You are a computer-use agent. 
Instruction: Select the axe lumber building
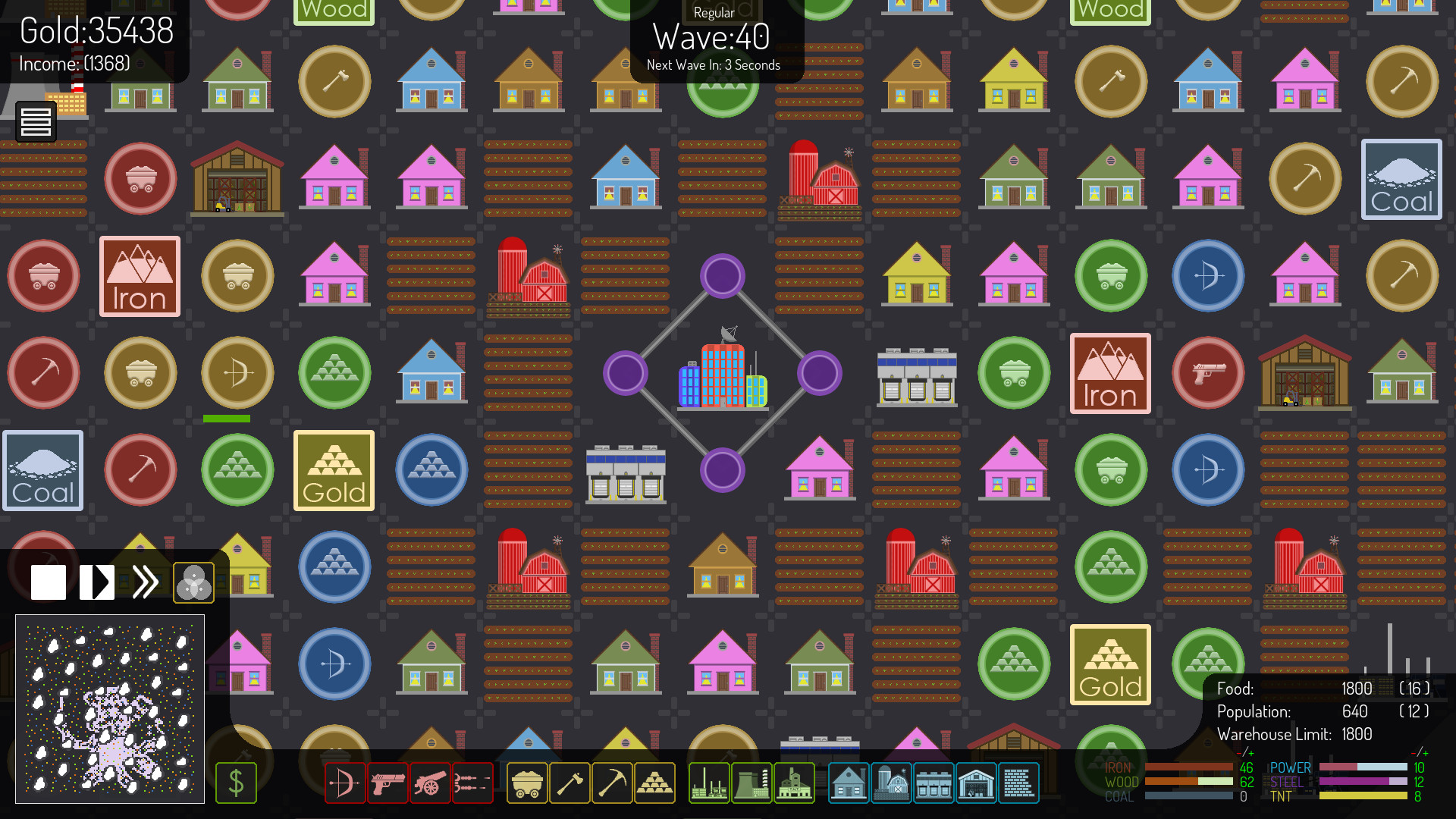pyautogui.click(x=570, y=783)
